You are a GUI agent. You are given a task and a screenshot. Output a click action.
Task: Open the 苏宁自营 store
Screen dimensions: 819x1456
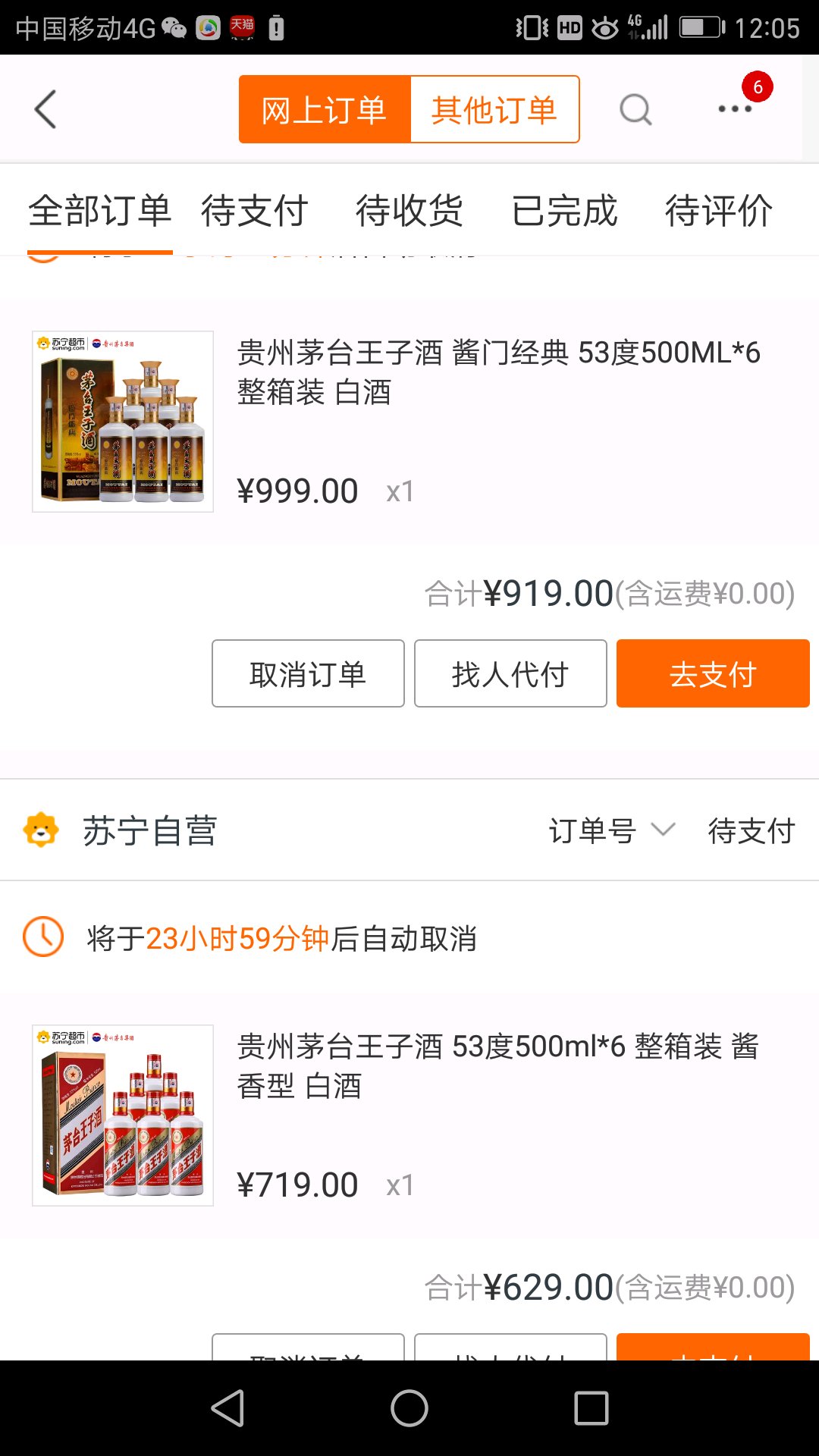[x=149, y=830]
